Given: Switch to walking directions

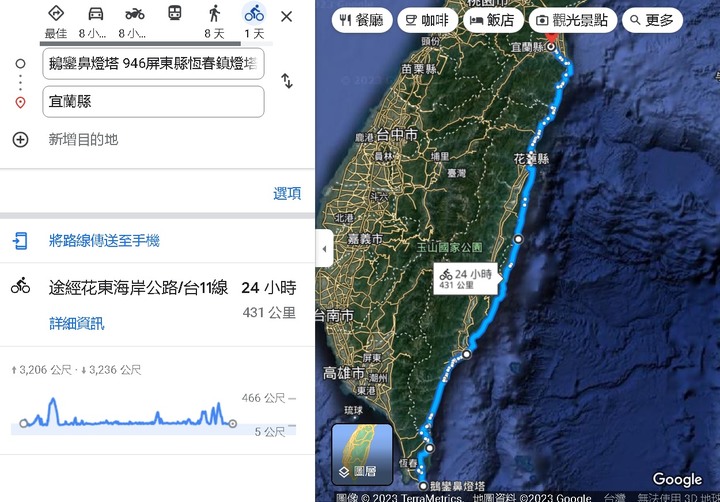Looking at the screenshot, I should pyautogui.click(x=214, y=21).
